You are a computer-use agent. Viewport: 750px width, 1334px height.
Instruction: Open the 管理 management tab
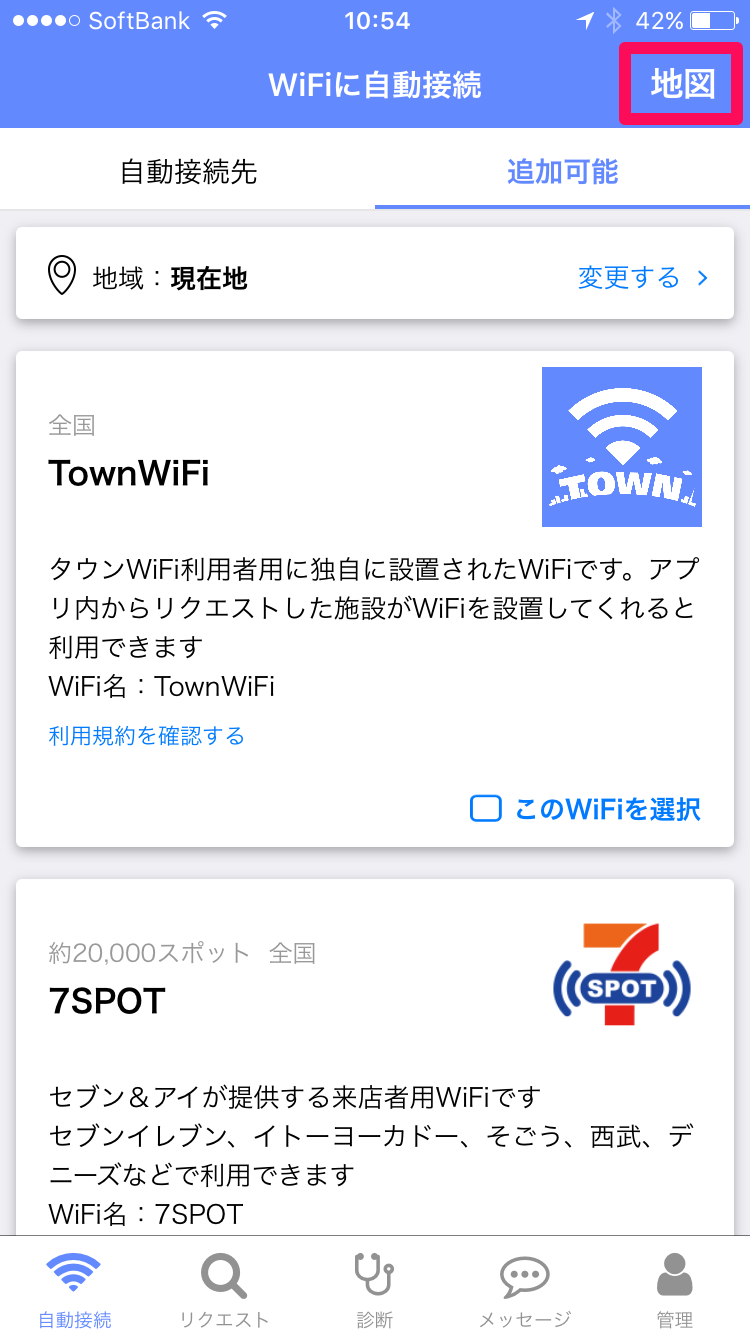pyautogui.click(x=674, y=1290)
